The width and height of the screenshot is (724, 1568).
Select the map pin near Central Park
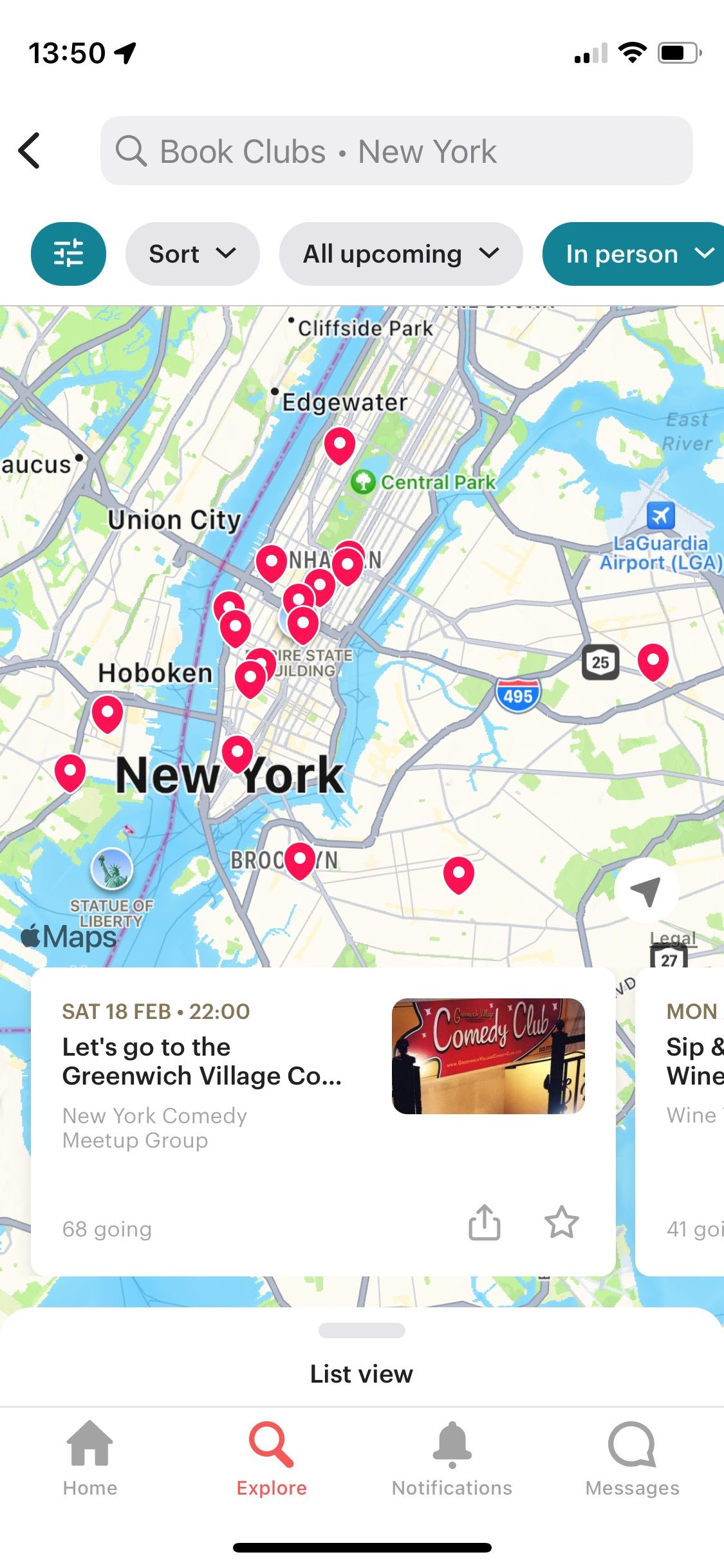(340, 443)
